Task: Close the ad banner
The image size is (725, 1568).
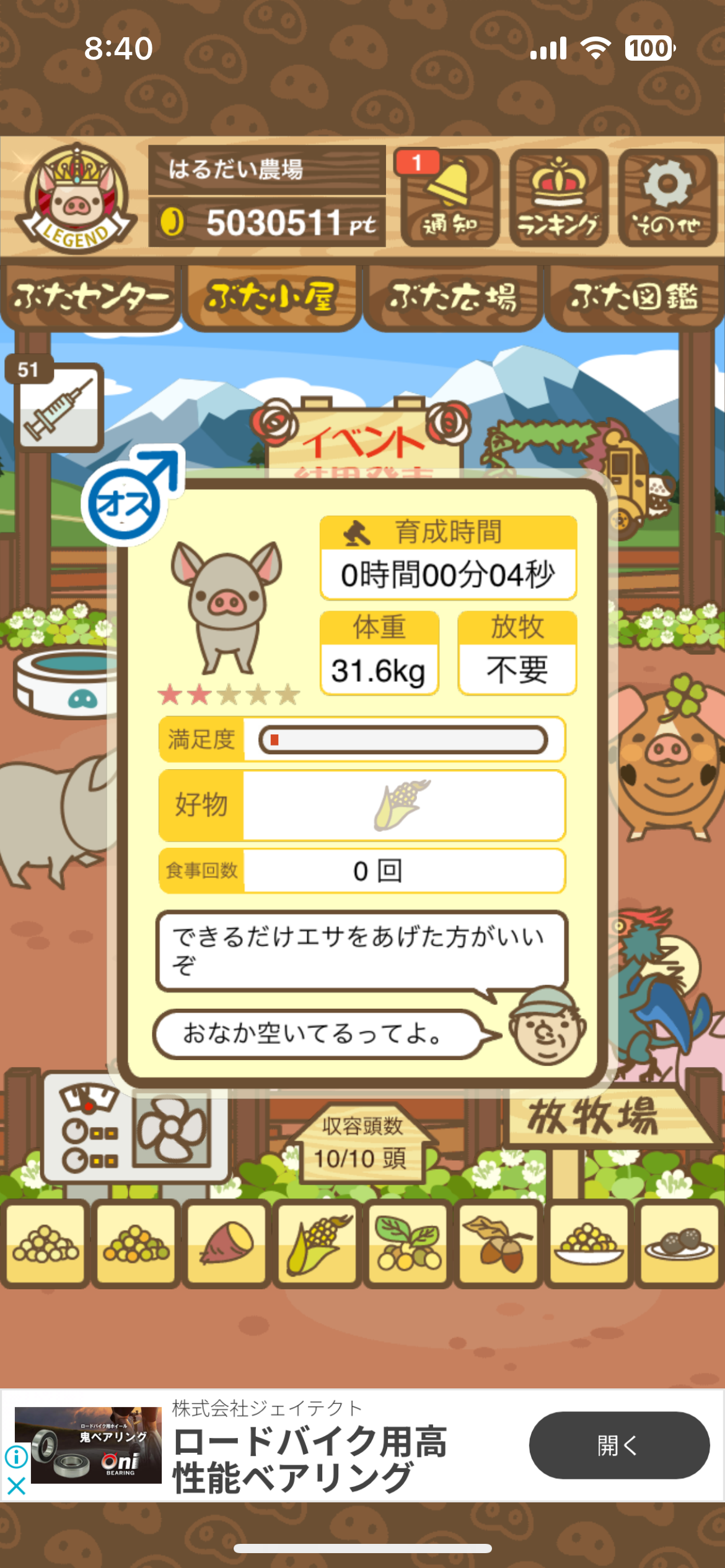Action: [x=16, y=1485]
